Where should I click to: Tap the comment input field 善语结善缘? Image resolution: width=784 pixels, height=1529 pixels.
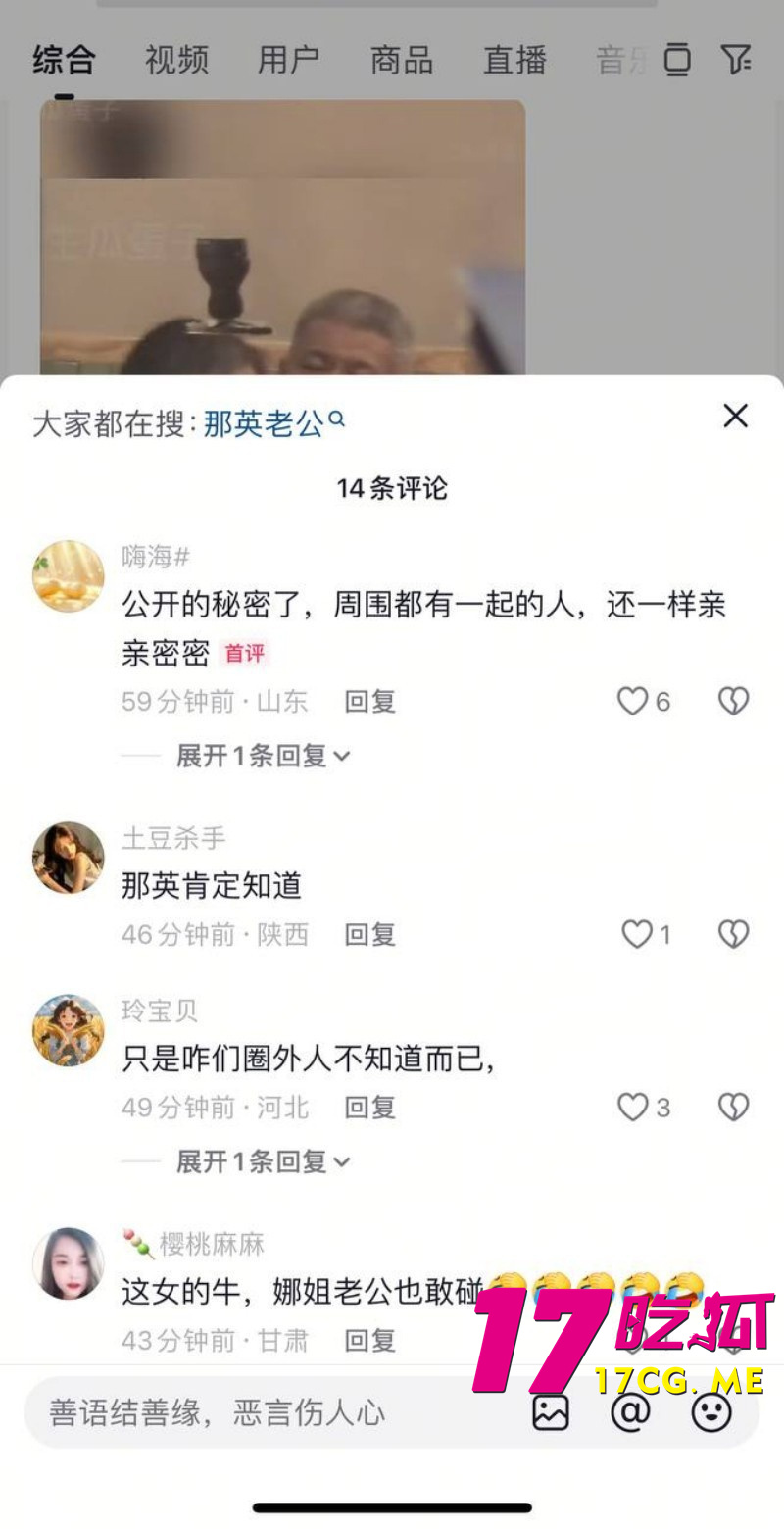[245, 1412]
